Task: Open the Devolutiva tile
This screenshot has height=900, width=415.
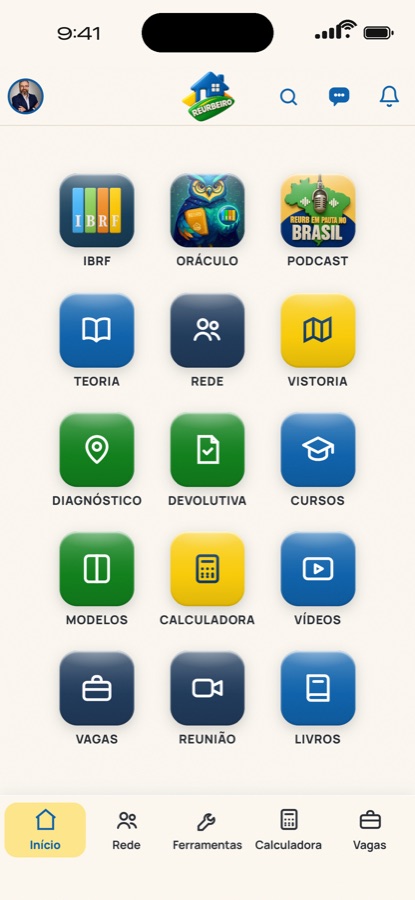Action: point(207,450)
